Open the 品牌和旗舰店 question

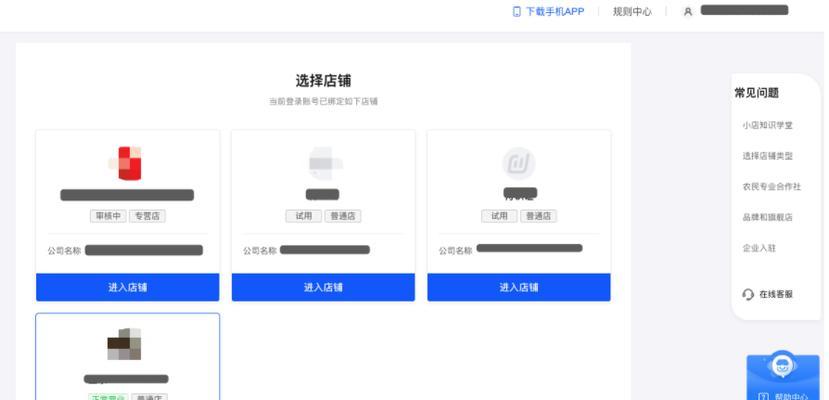[x=767, y=217]
